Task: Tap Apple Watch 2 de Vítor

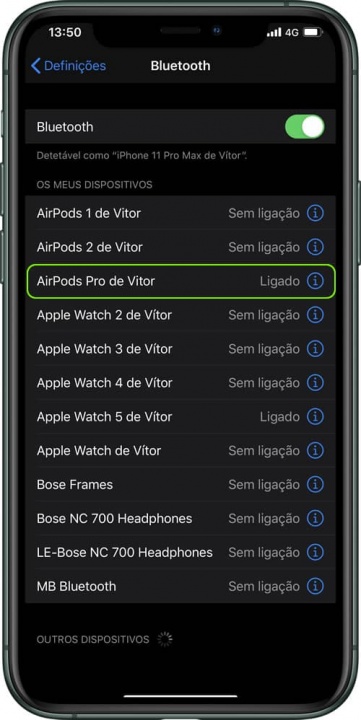Action: click(180, 315)
